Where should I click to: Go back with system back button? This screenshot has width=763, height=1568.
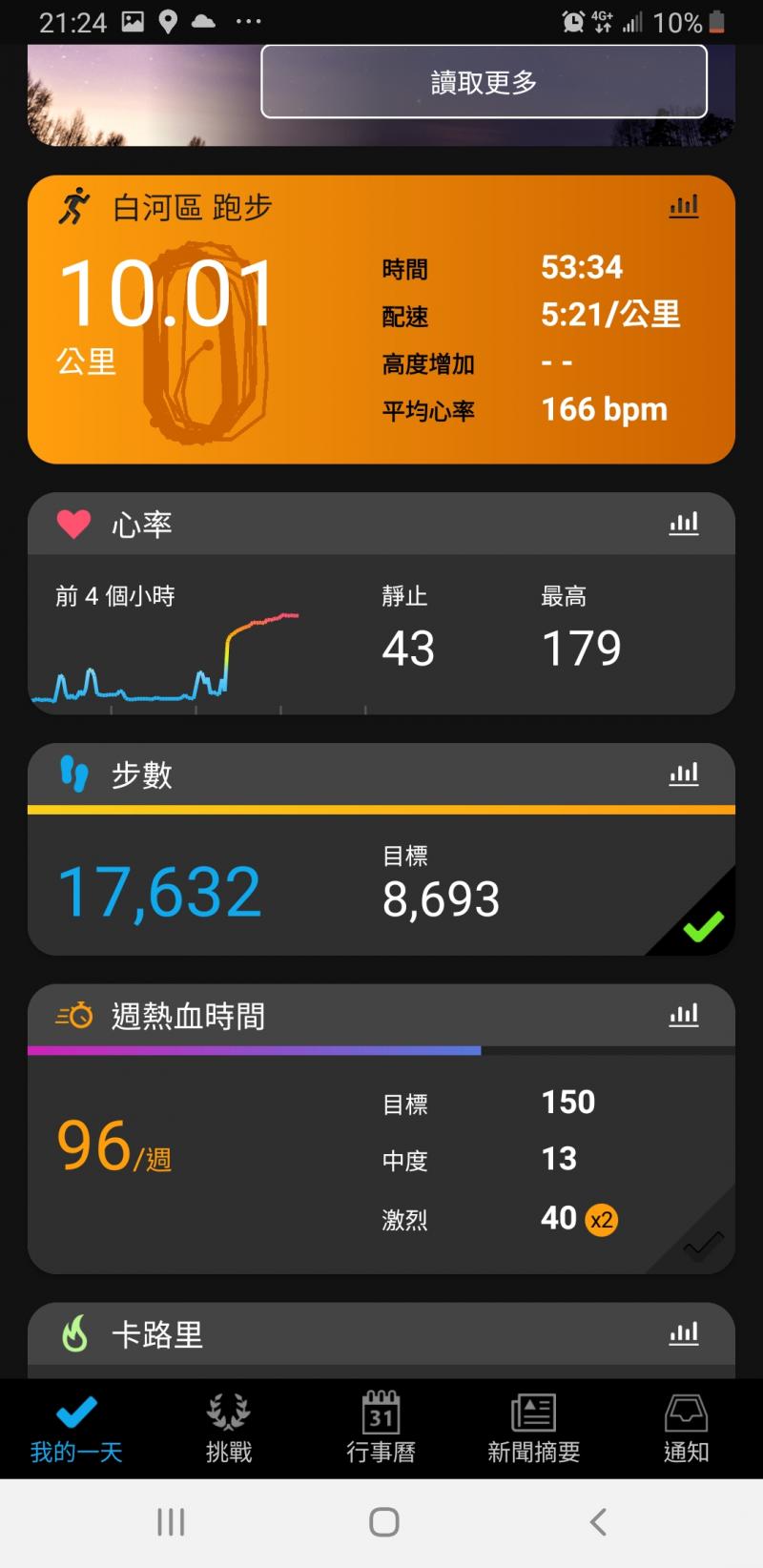(x=598, y=1522)
